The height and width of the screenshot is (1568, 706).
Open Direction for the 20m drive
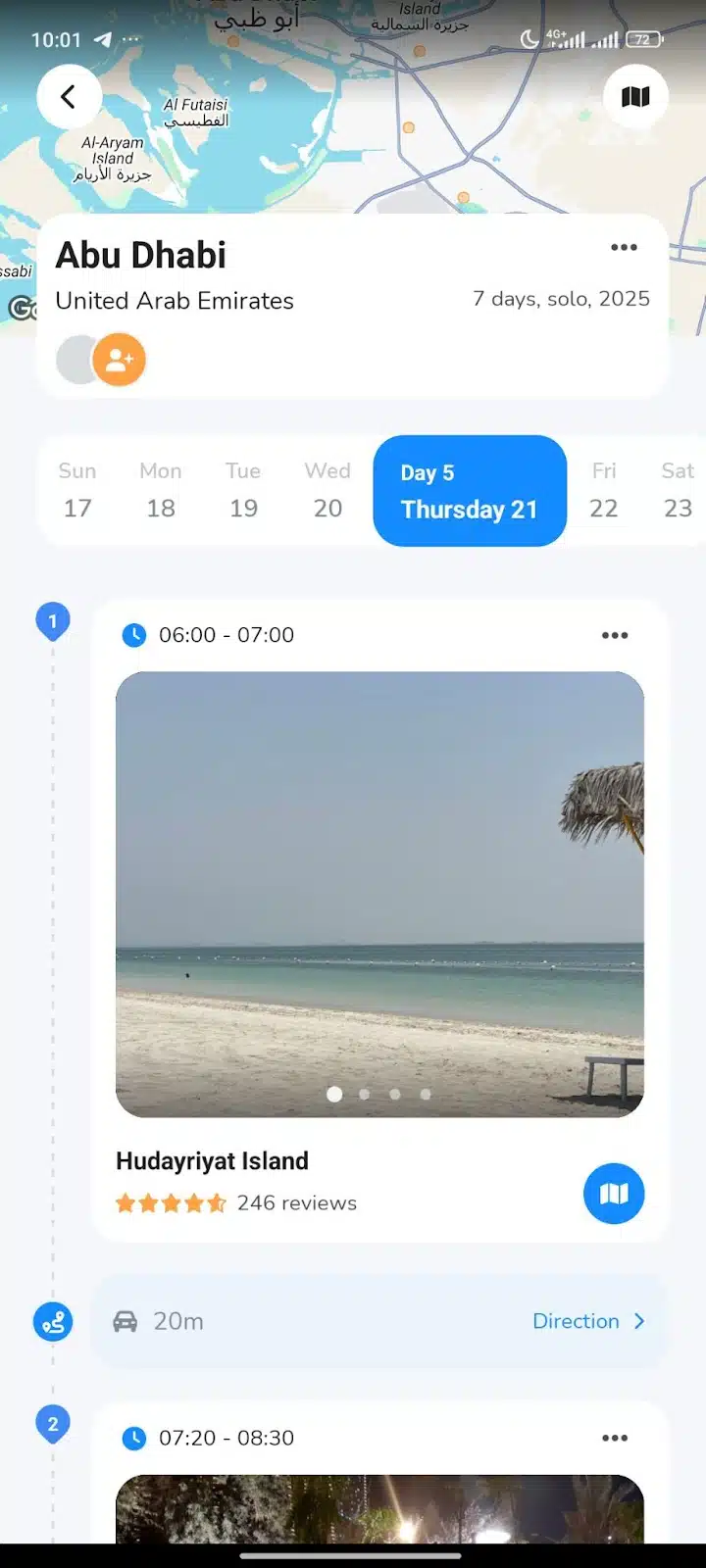(x=588, y=1321)
